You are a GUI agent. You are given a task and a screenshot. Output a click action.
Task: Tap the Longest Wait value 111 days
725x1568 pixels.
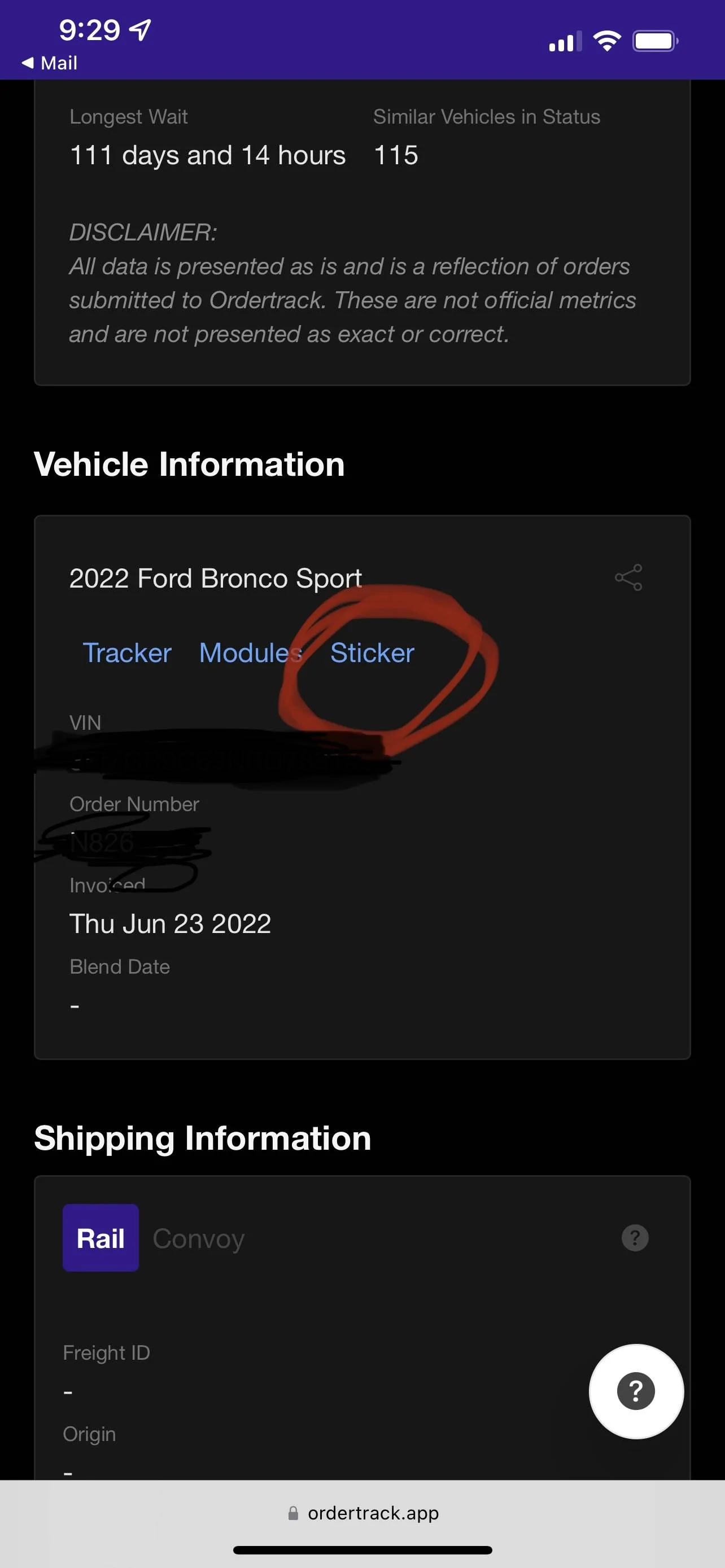208,155
